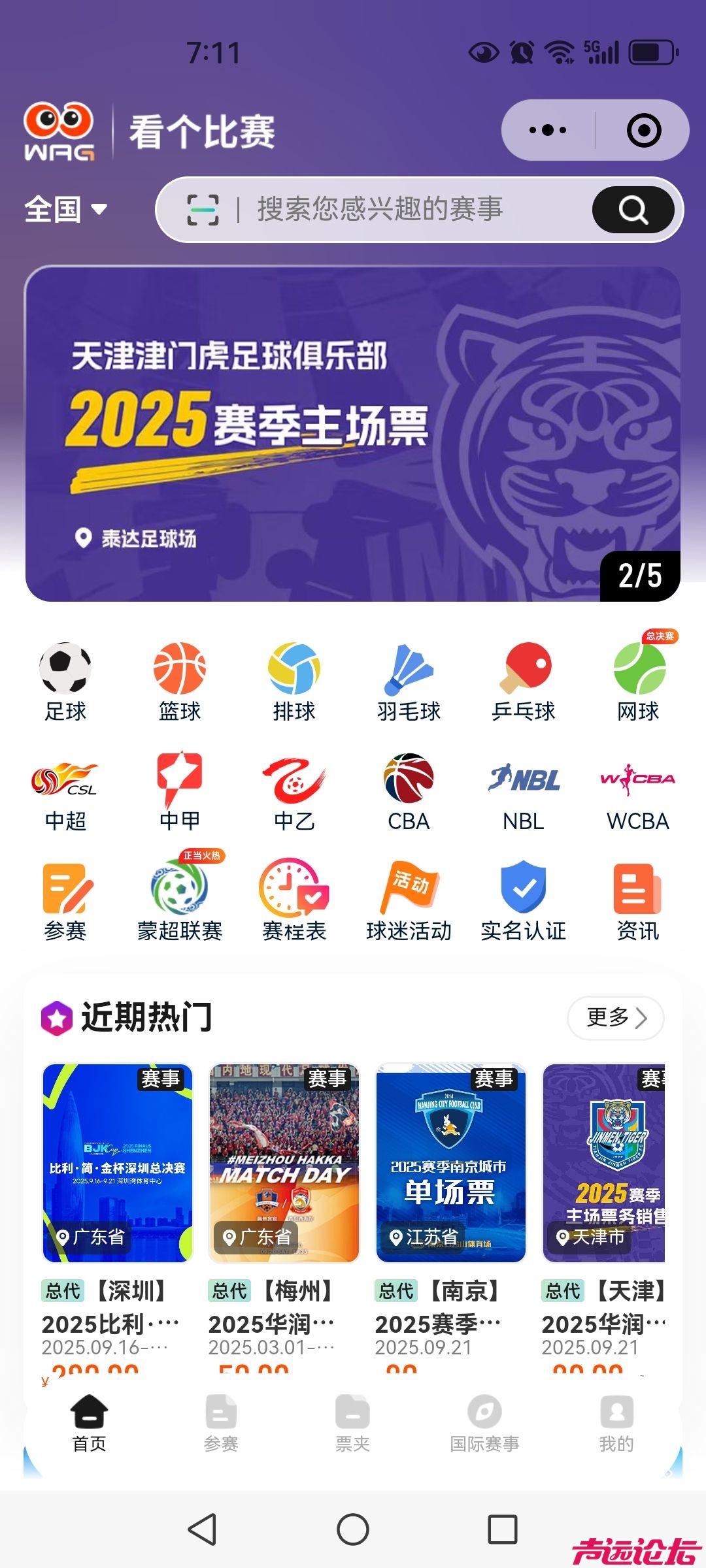706x1568 pixels.
Task: Browse 篮球 events
Action: [x=180, y=681]
